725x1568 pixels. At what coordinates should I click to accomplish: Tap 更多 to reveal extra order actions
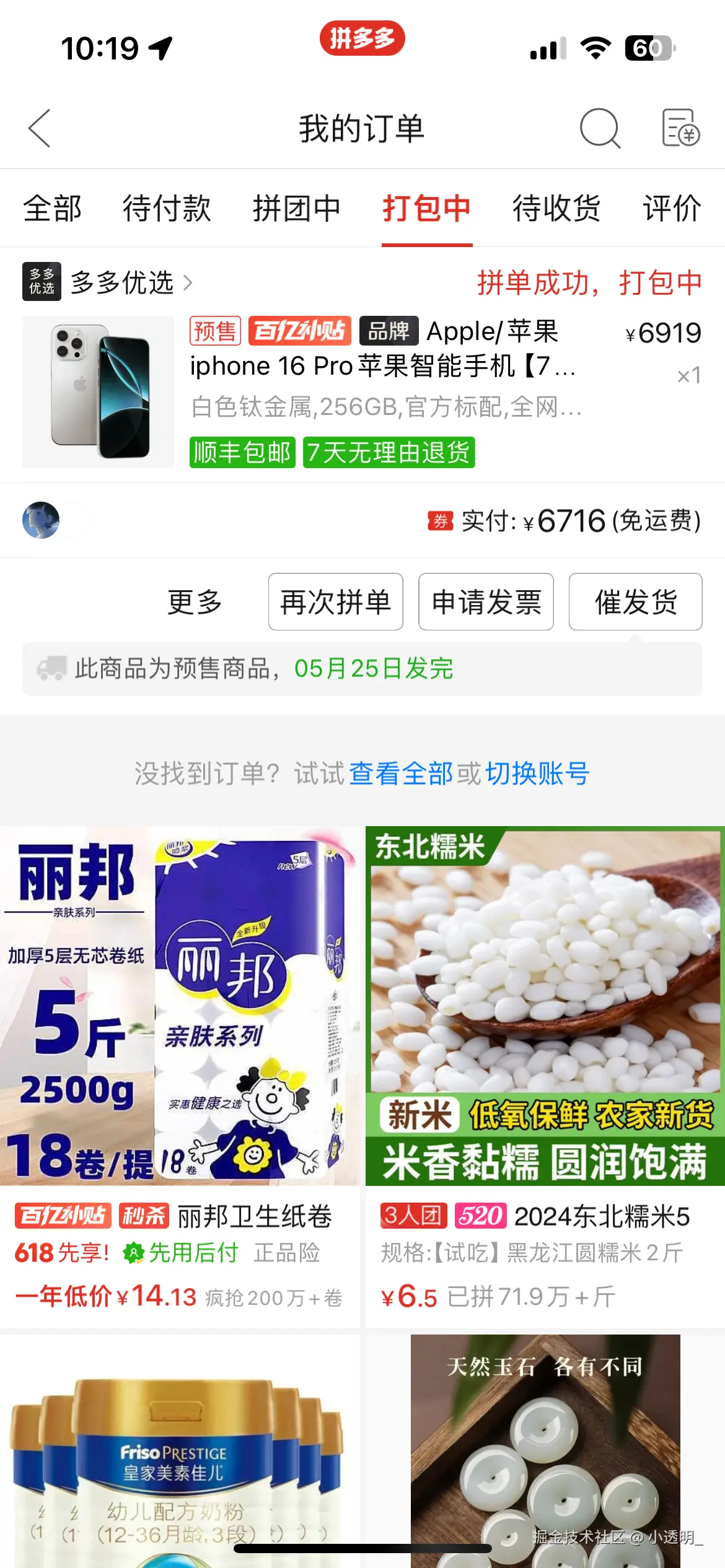[x=194, y=601]
